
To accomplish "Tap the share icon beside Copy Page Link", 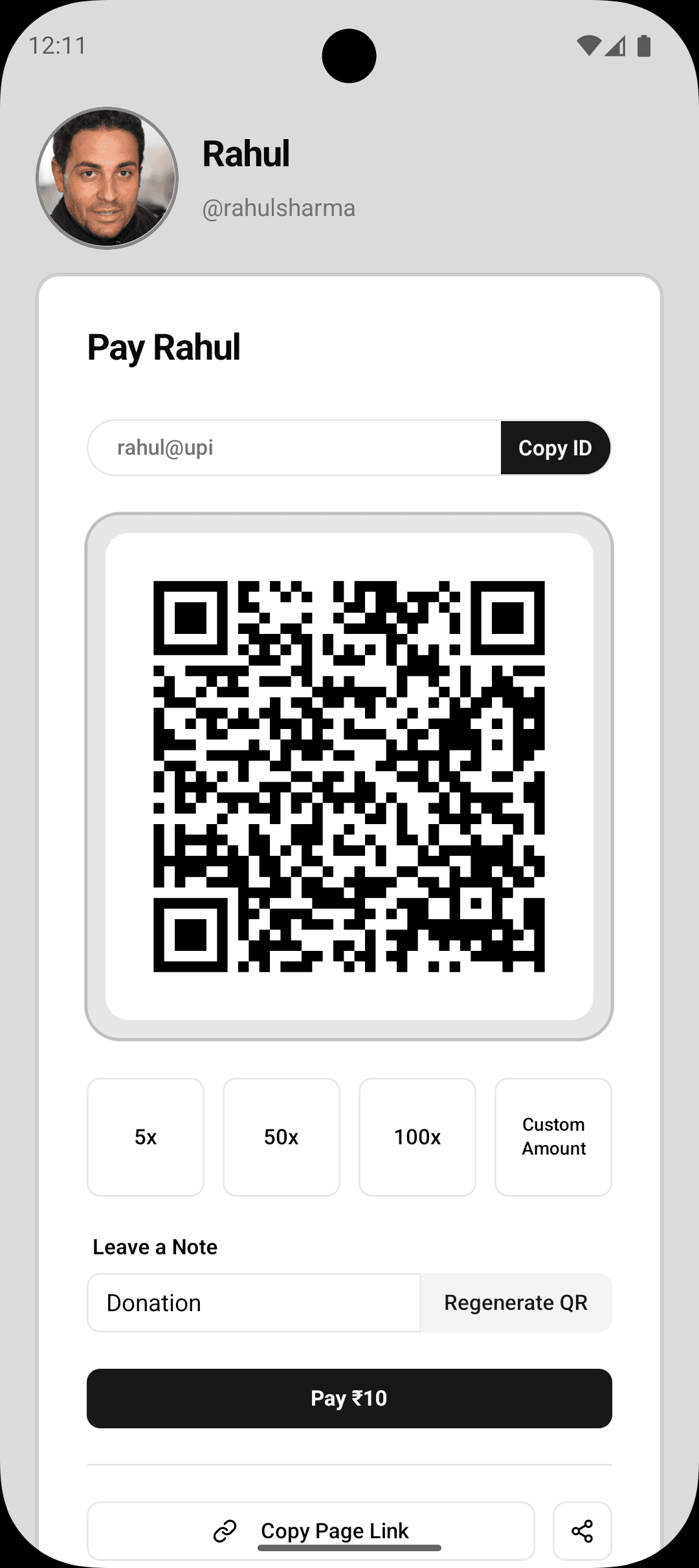I will [x=582, y=1530].
